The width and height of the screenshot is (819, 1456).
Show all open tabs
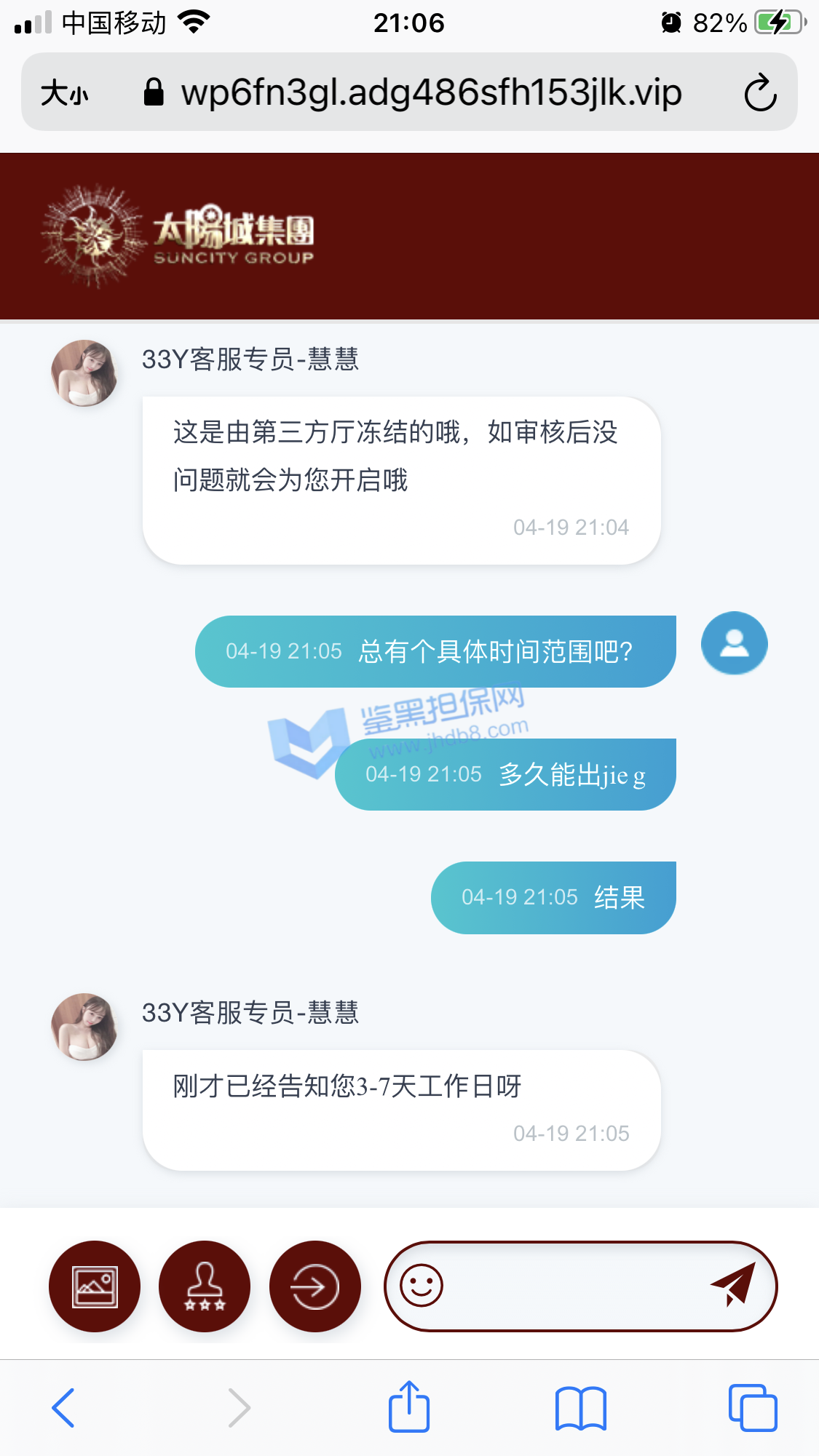point(753,1407)
